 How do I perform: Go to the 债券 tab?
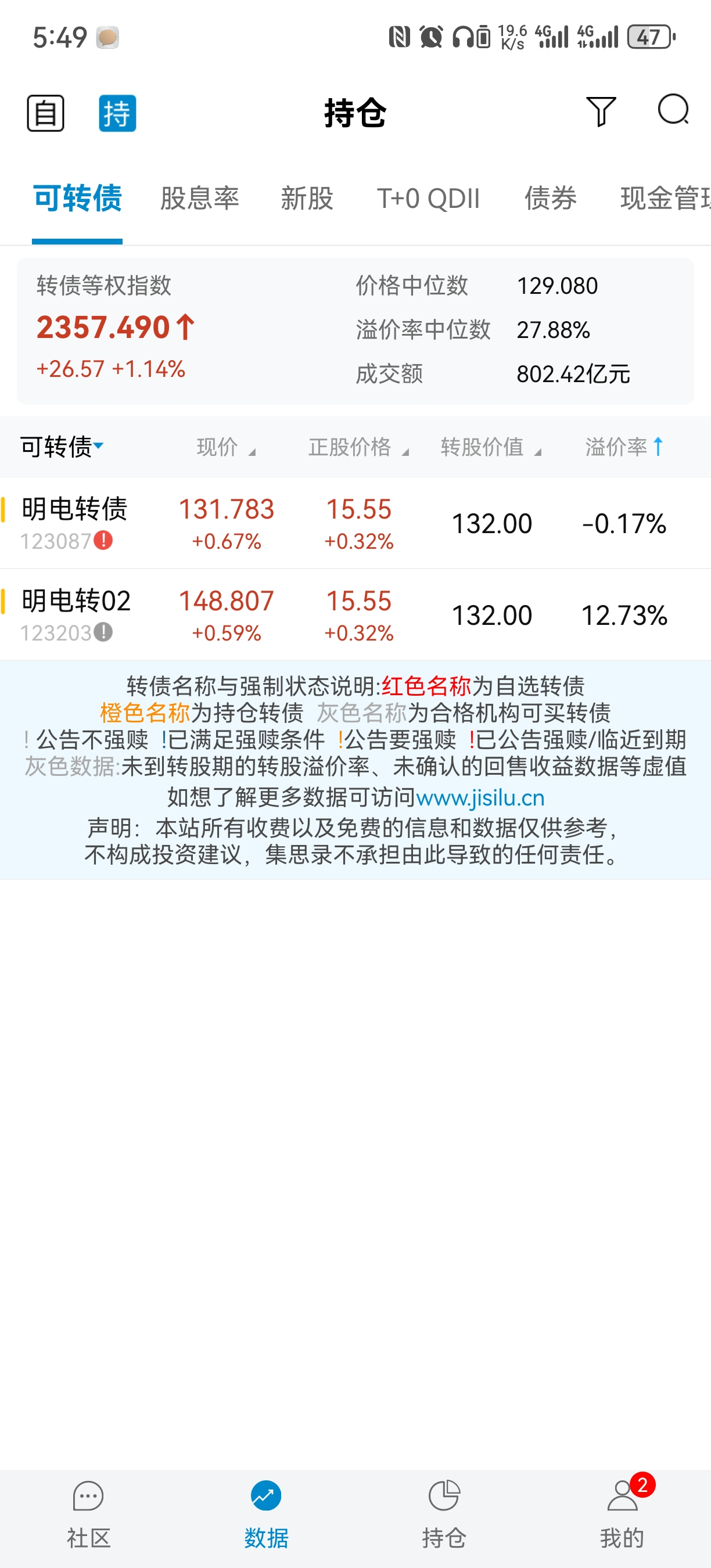[x=550, y=199]
